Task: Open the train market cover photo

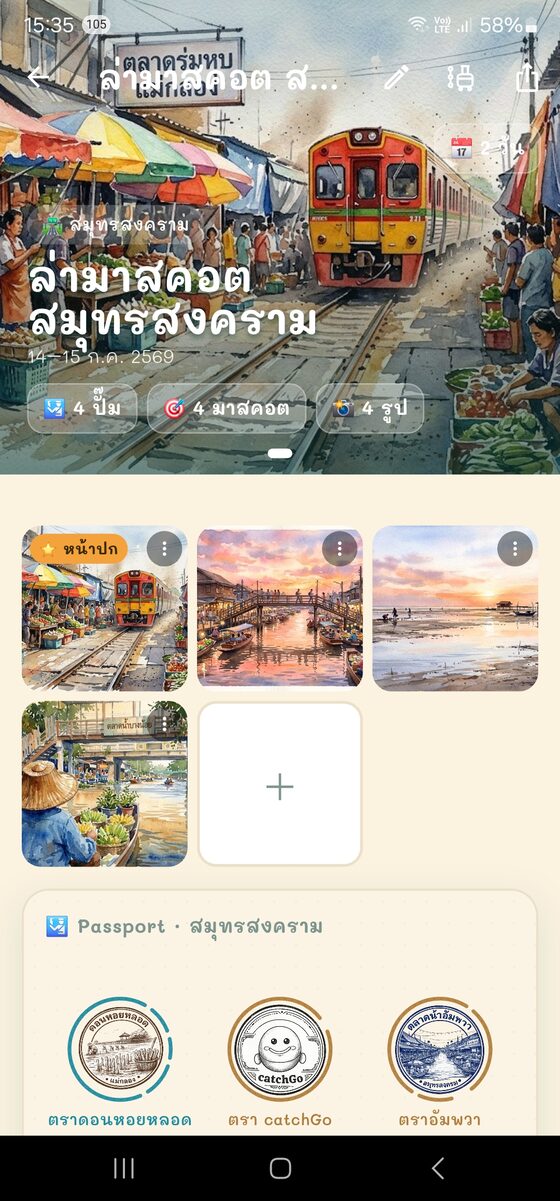Action: [104, 608]
